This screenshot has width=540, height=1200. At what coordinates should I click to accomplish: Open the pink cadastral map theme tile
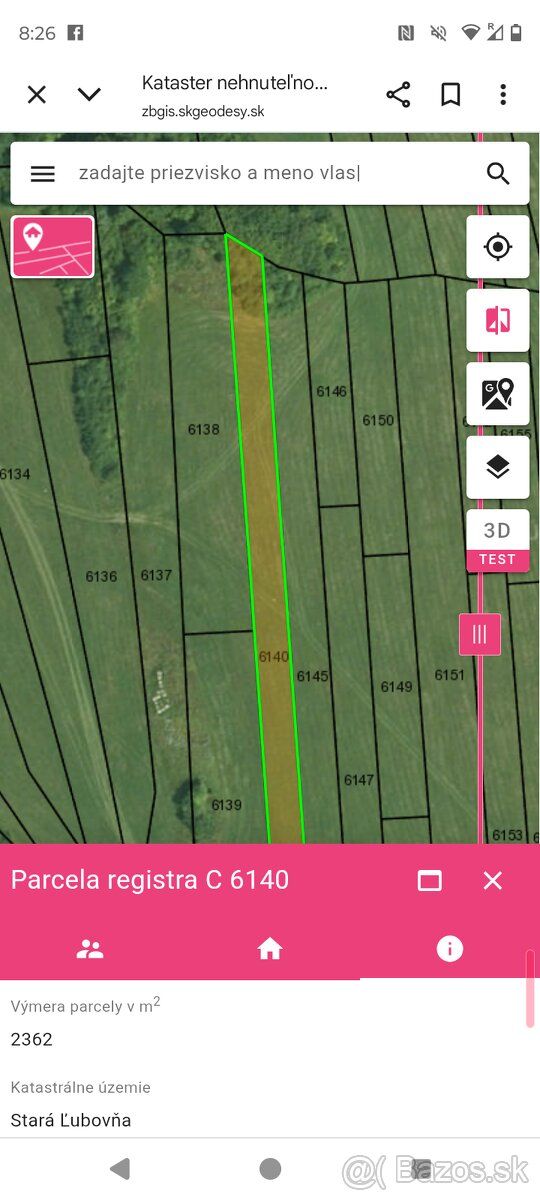tap(53, 246)
